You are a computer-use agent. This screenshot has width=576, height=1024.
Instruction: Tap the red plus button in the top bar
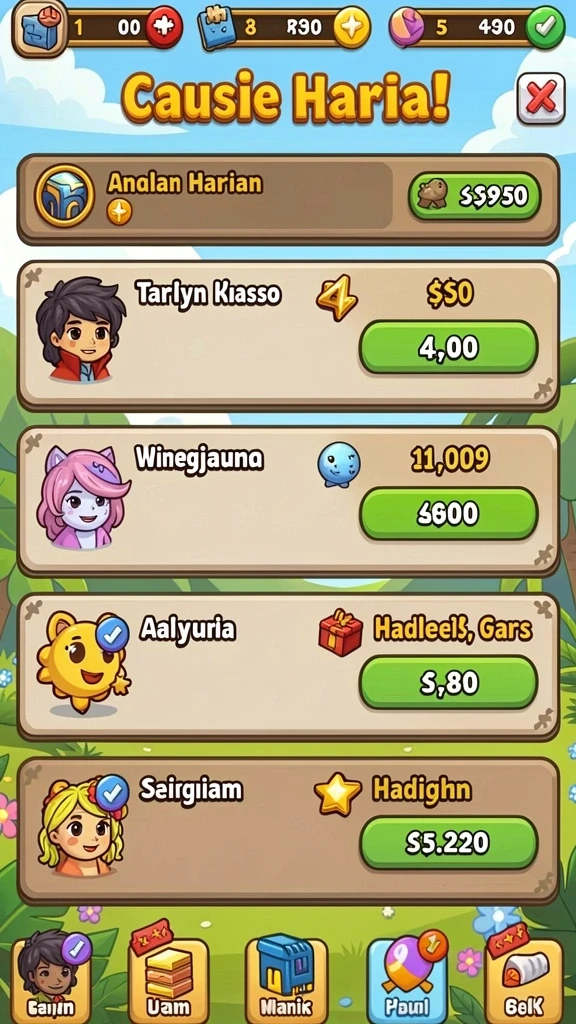164,29
